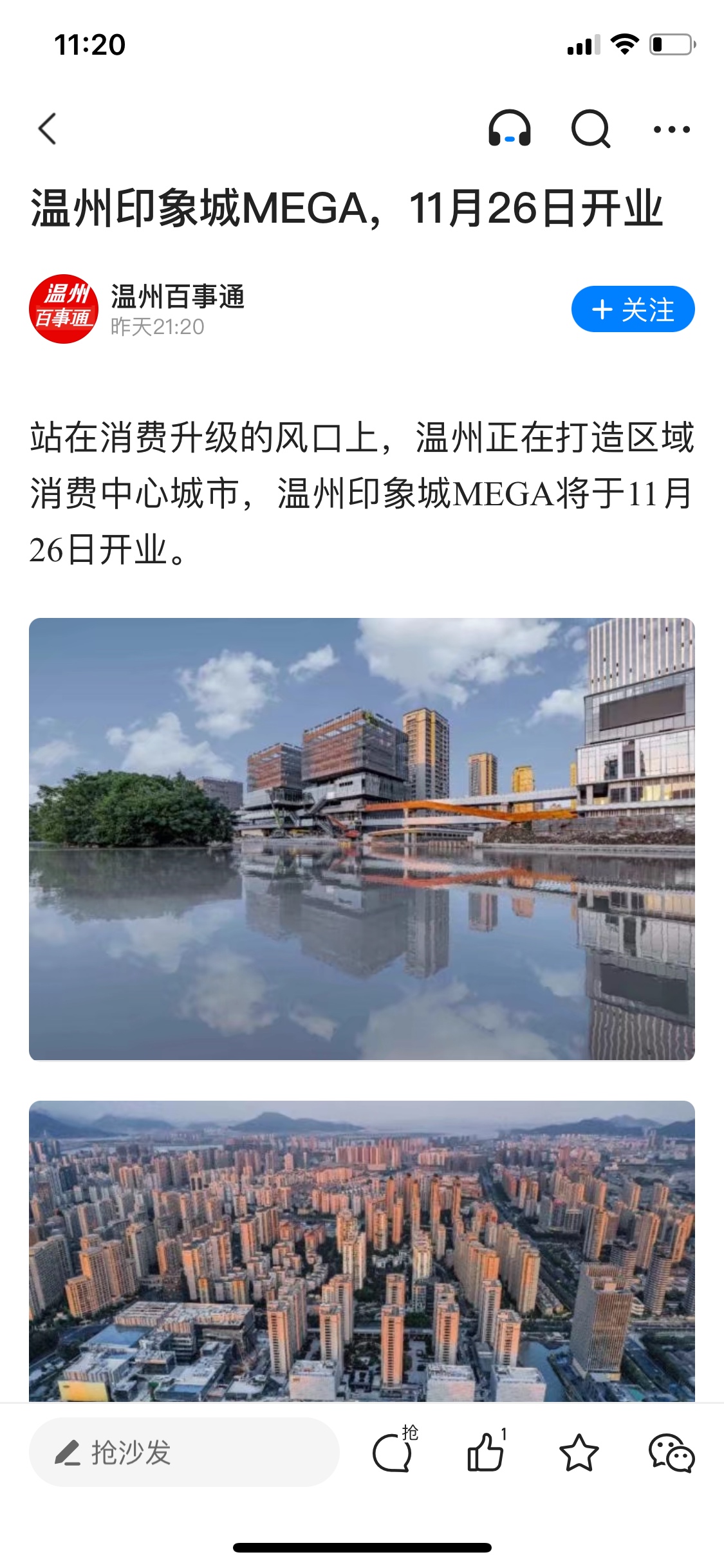724x1568 pixels.
Task: Open the three-dot overflow menu
Action: tap(671, 129)
